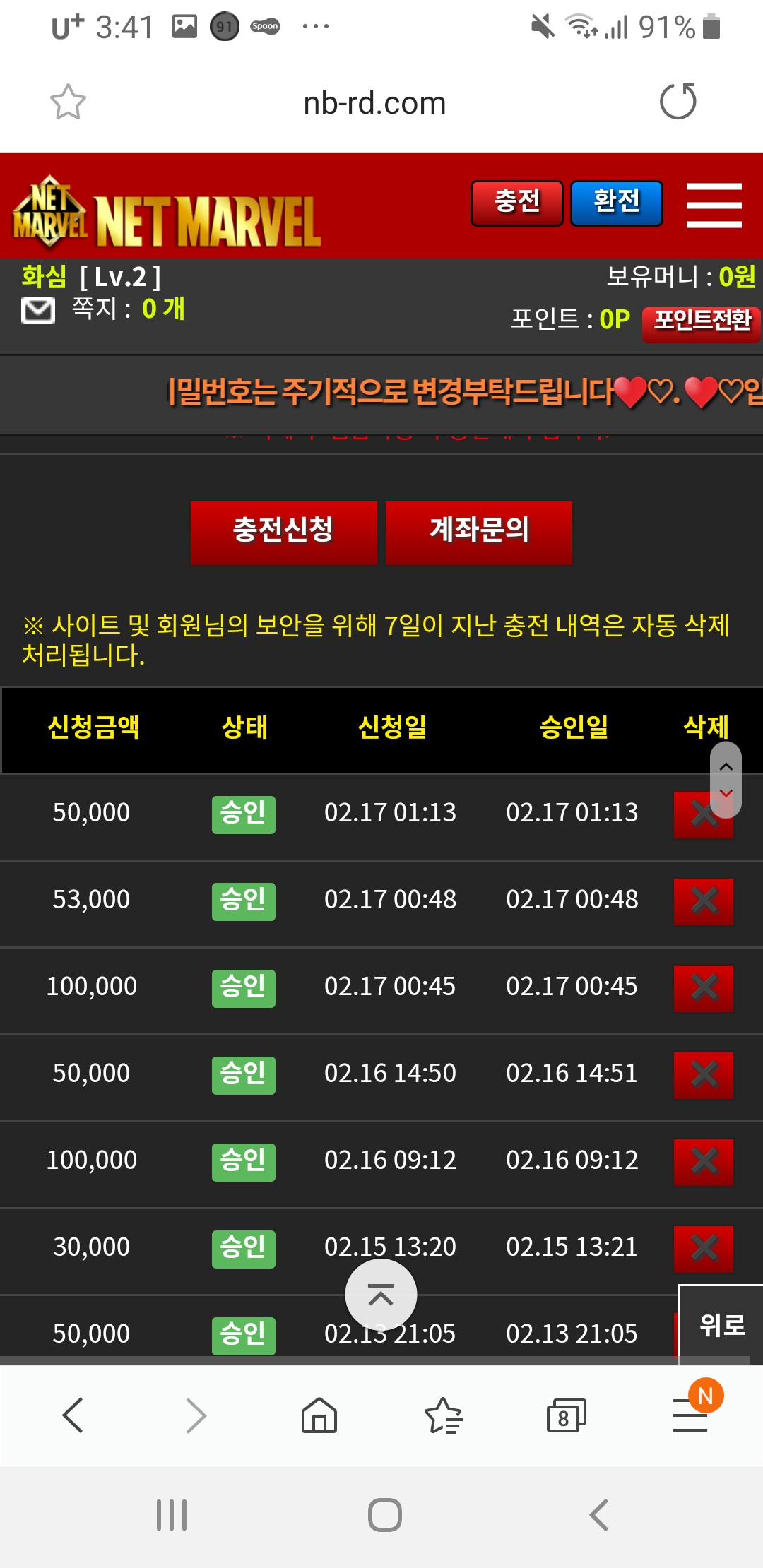Reload the page

tap(678, 101)
